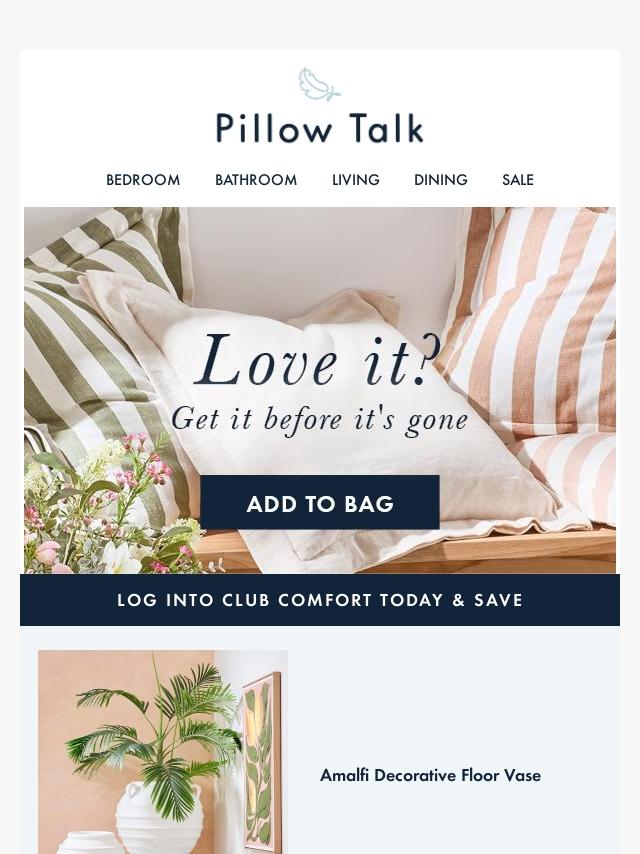640x854 pixels.
Task: Open the Amalfi Decorative Floor Vase photo
Action: [x=163, y=752]
